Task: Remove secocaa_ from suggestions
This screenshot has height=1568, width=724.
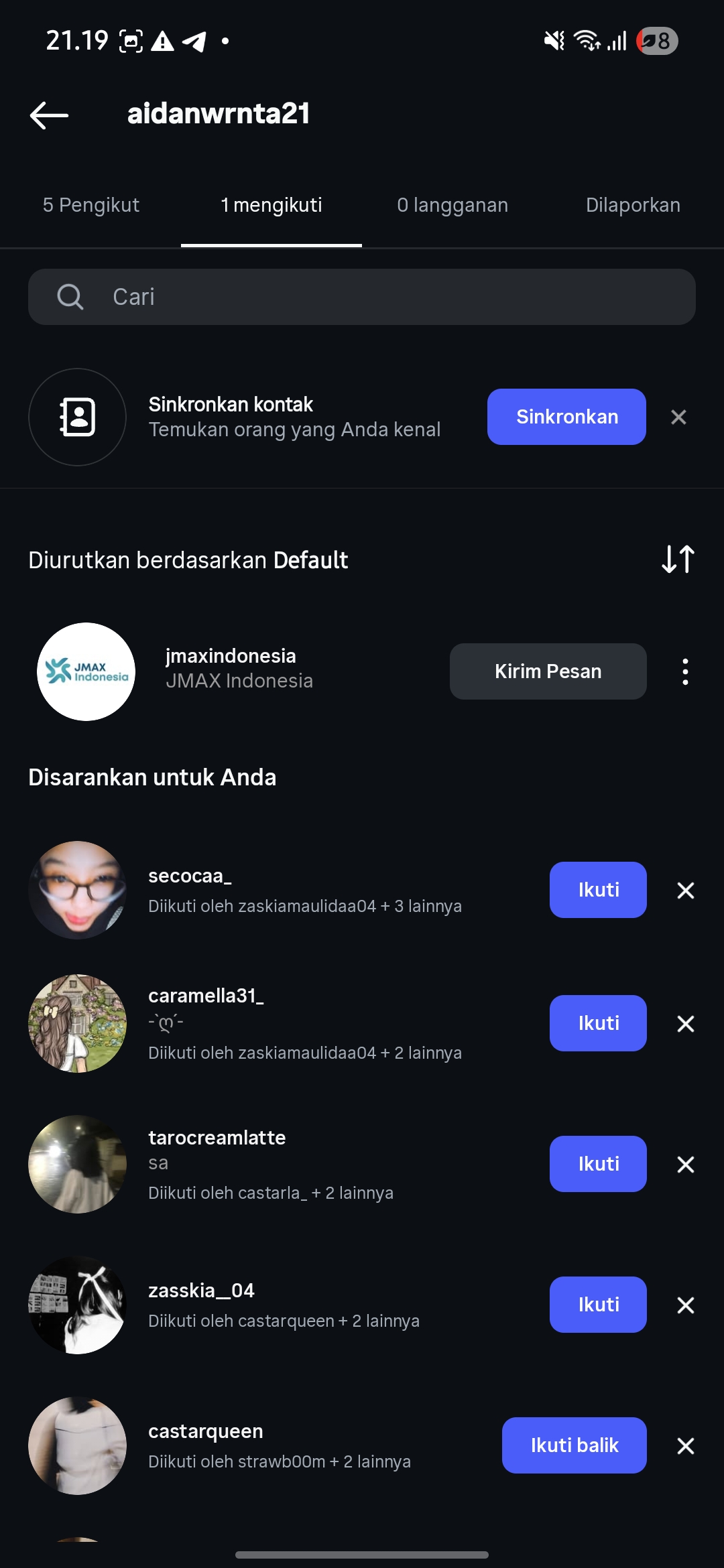Action: click(685, 891)
